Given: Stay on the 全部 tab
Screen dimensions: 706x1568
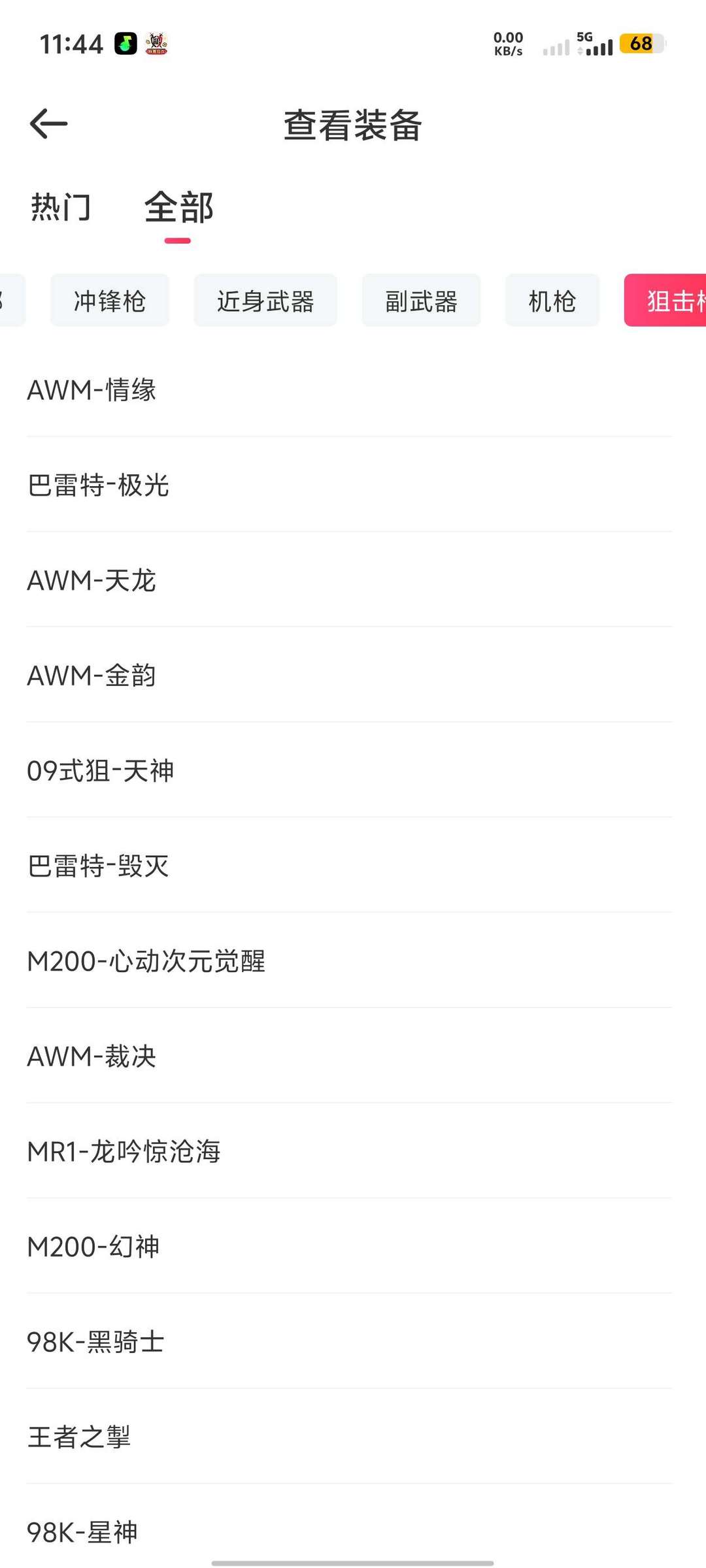Looking at the screenshot, I should pos(178,208).
